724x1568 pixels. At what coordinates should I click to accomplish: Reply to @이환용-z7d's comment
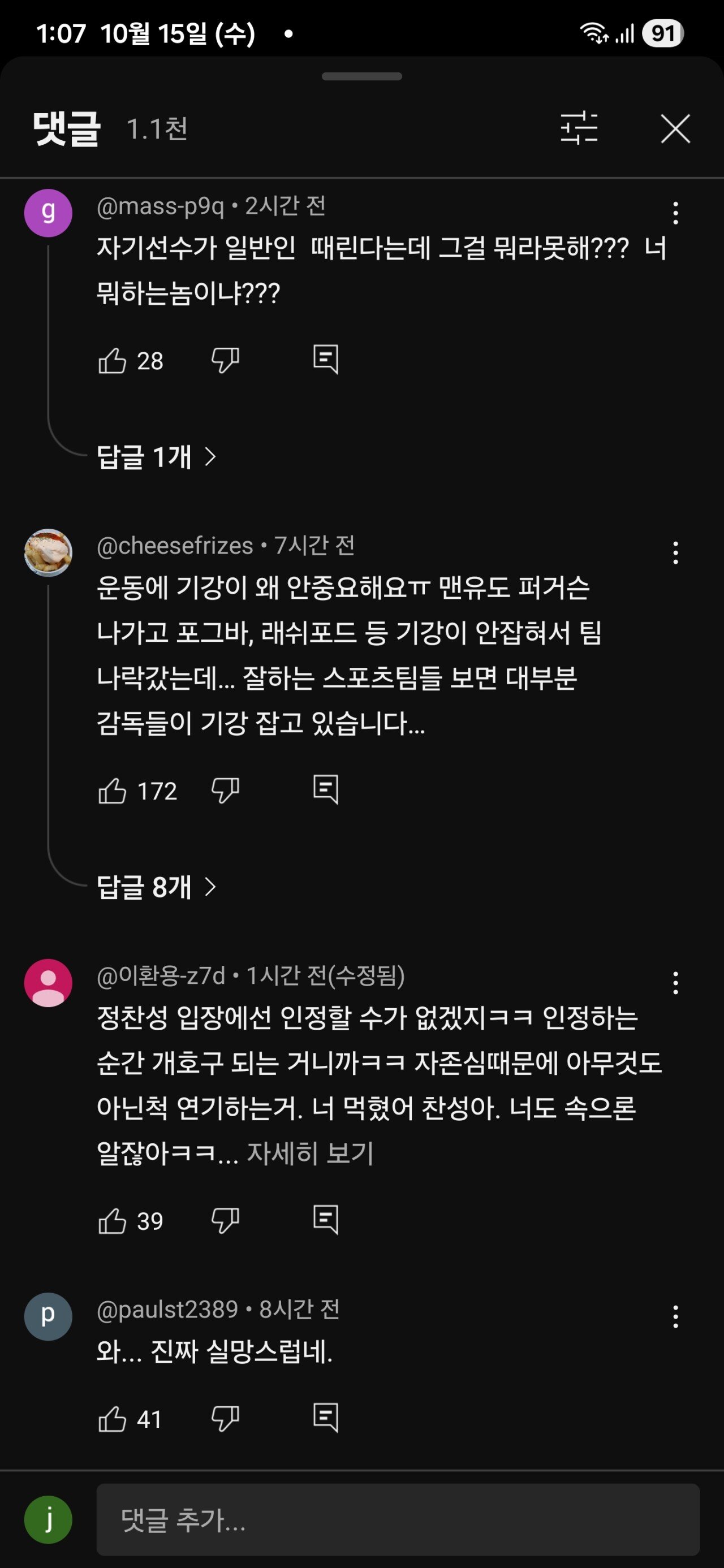[325, 1220]
